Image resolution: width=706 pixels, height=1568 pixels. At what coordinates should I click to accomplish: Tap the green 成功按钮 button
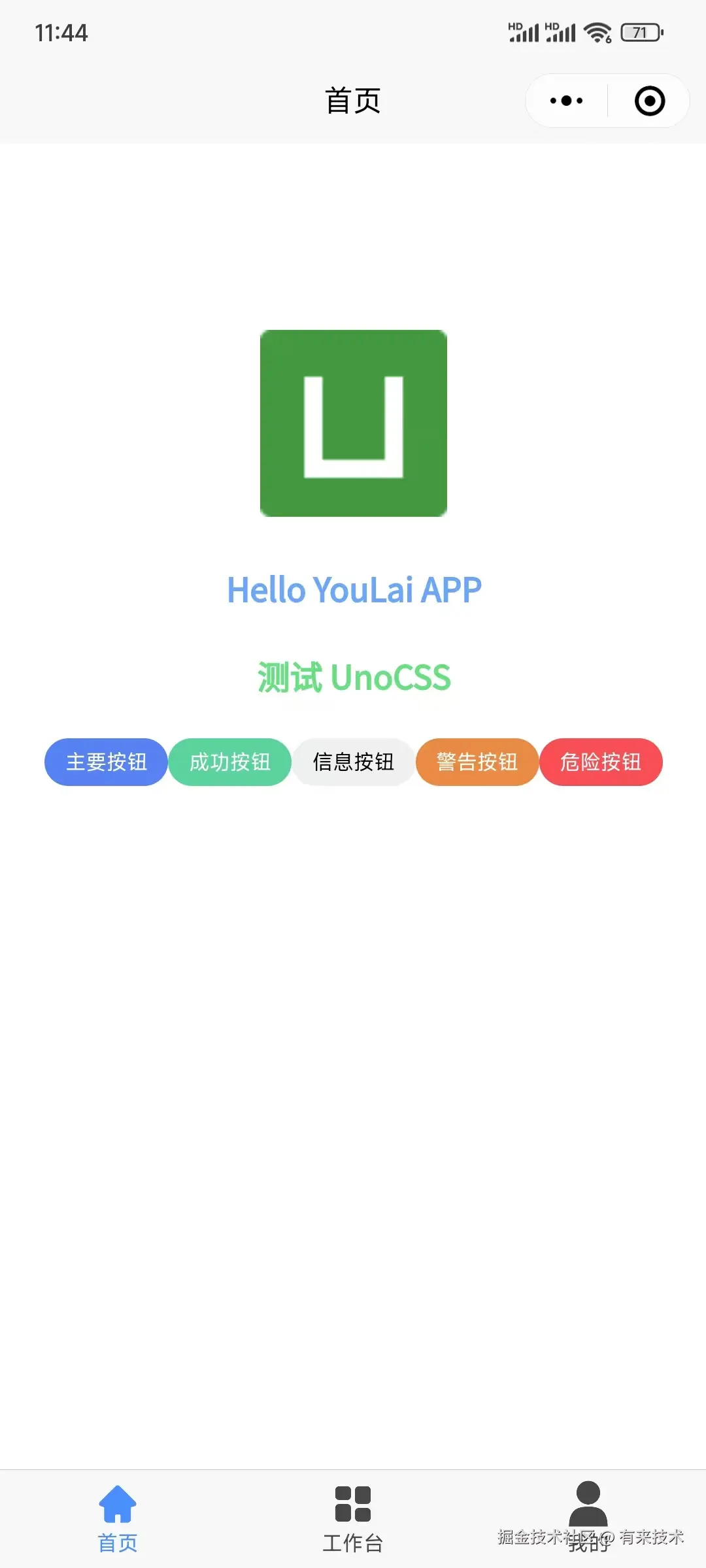click(x=229, y=762)
